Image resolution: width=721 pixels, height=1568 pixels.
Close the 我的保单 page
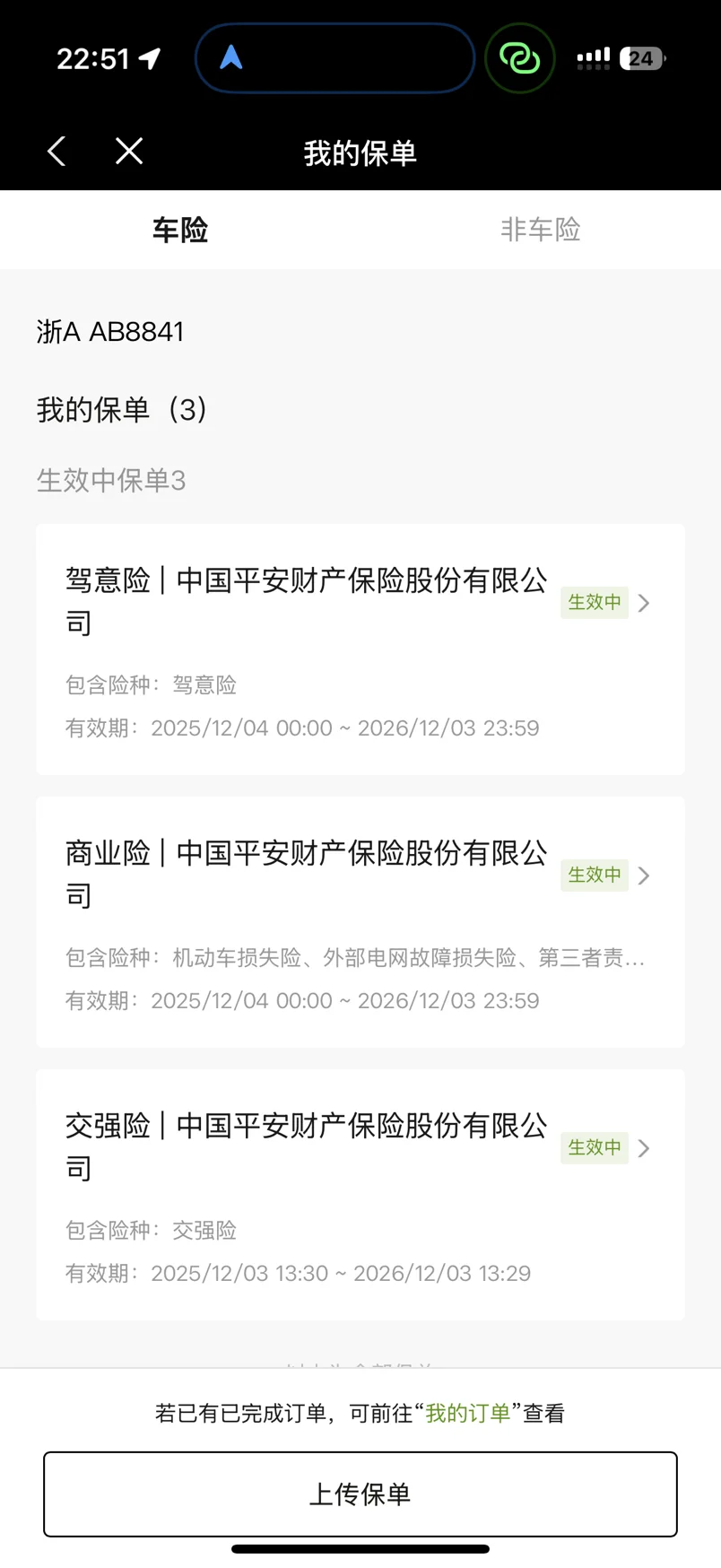pyautogui.click(x=129, y=152)
